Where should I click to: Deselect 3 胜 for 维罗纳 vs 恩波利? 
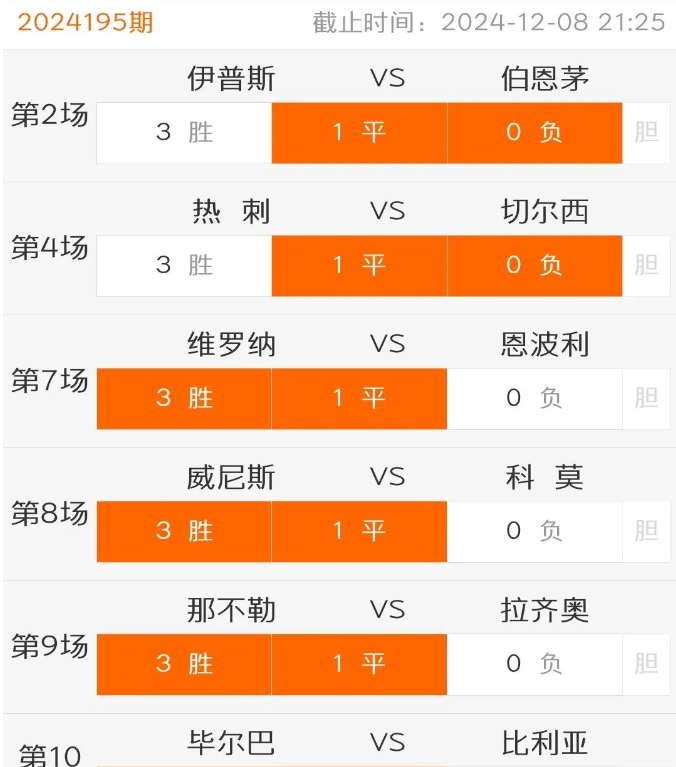tap(184, 398)
